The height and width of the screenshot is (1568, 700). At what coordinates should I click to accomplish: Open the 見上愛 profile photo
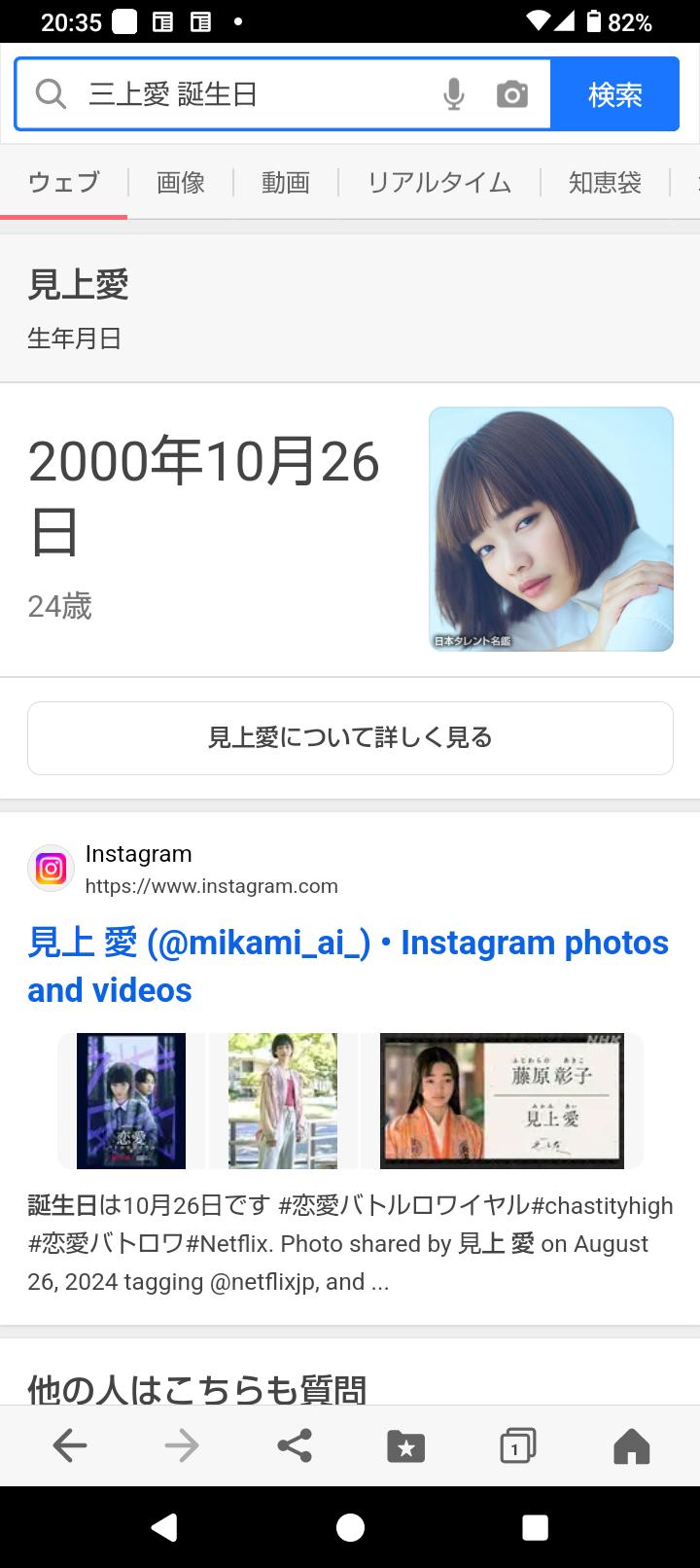pos(551,529)
